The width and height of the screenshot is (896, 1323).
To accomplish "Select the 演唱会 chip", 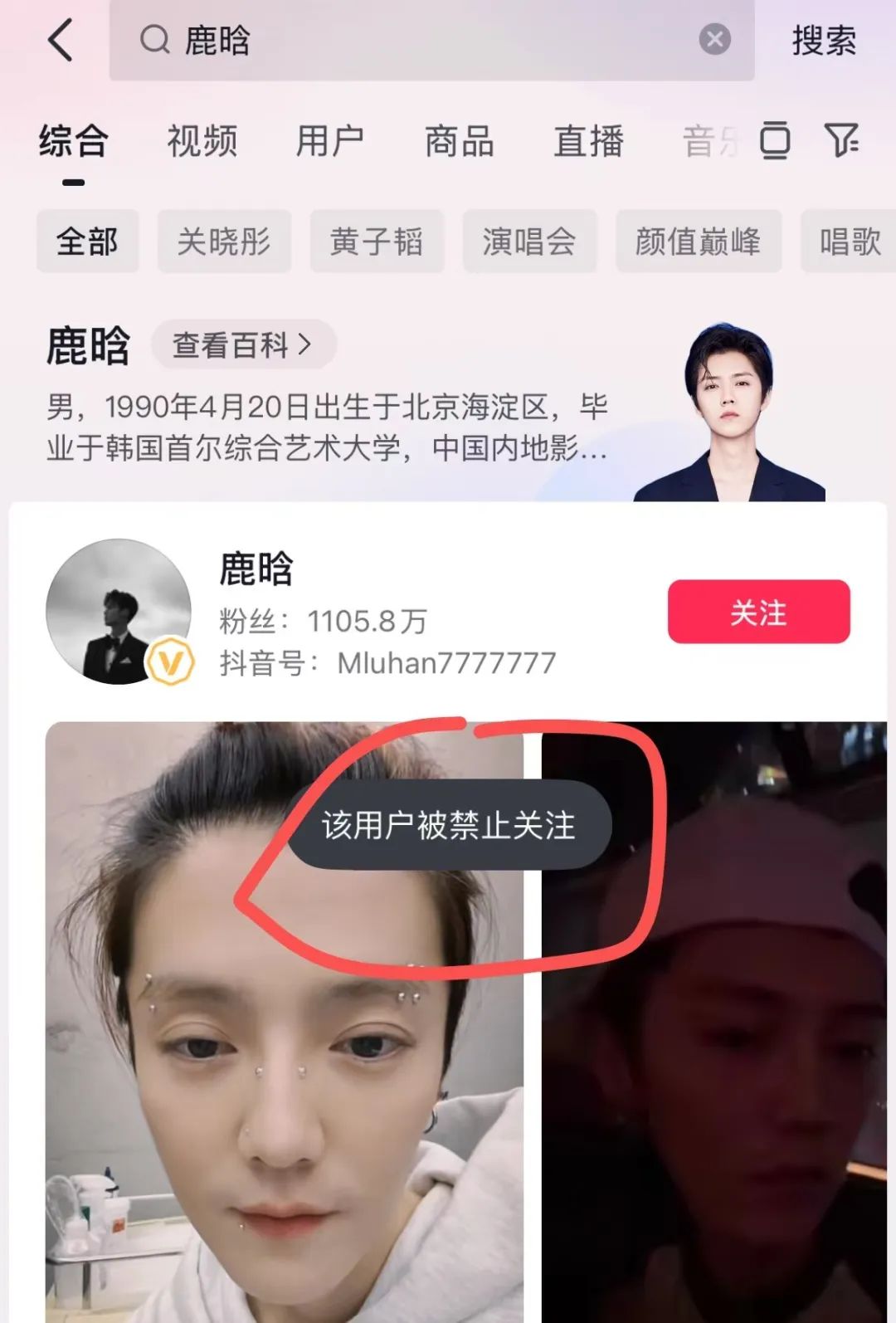I will click(529, 242).
